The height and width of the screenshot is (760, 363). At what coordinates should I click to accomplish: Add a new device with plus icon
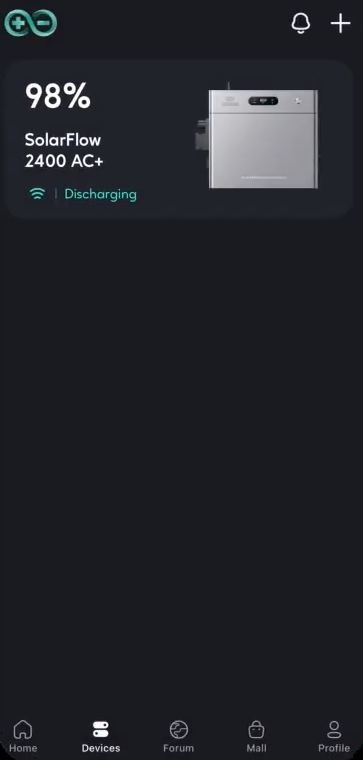tap(340, 23)
